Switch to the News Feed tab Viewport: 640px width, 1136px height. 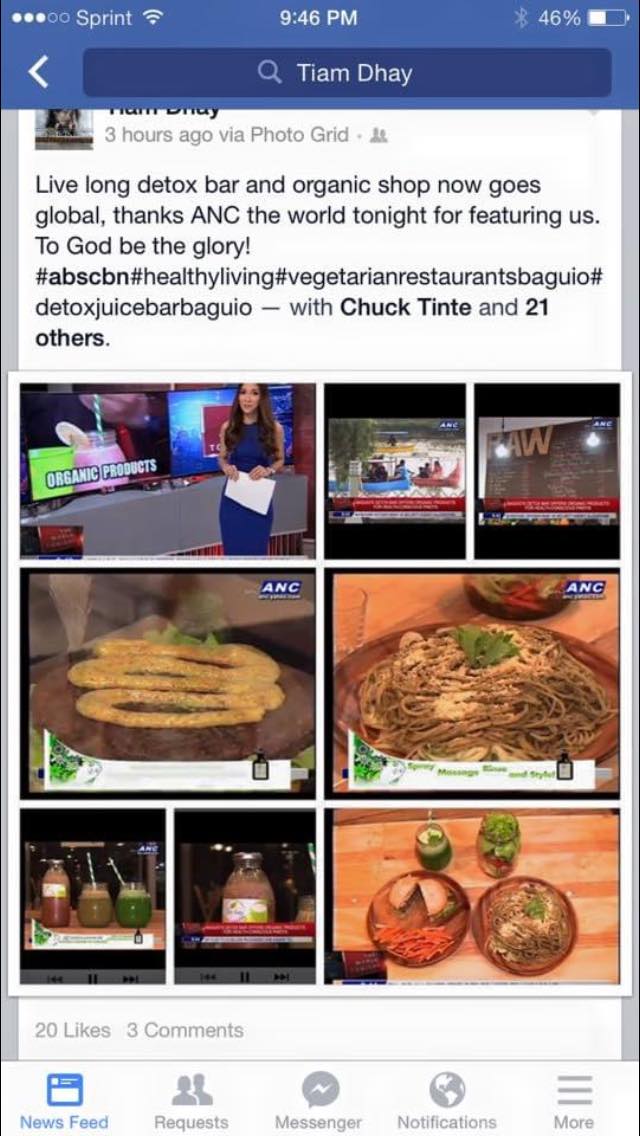(64, 1100)
